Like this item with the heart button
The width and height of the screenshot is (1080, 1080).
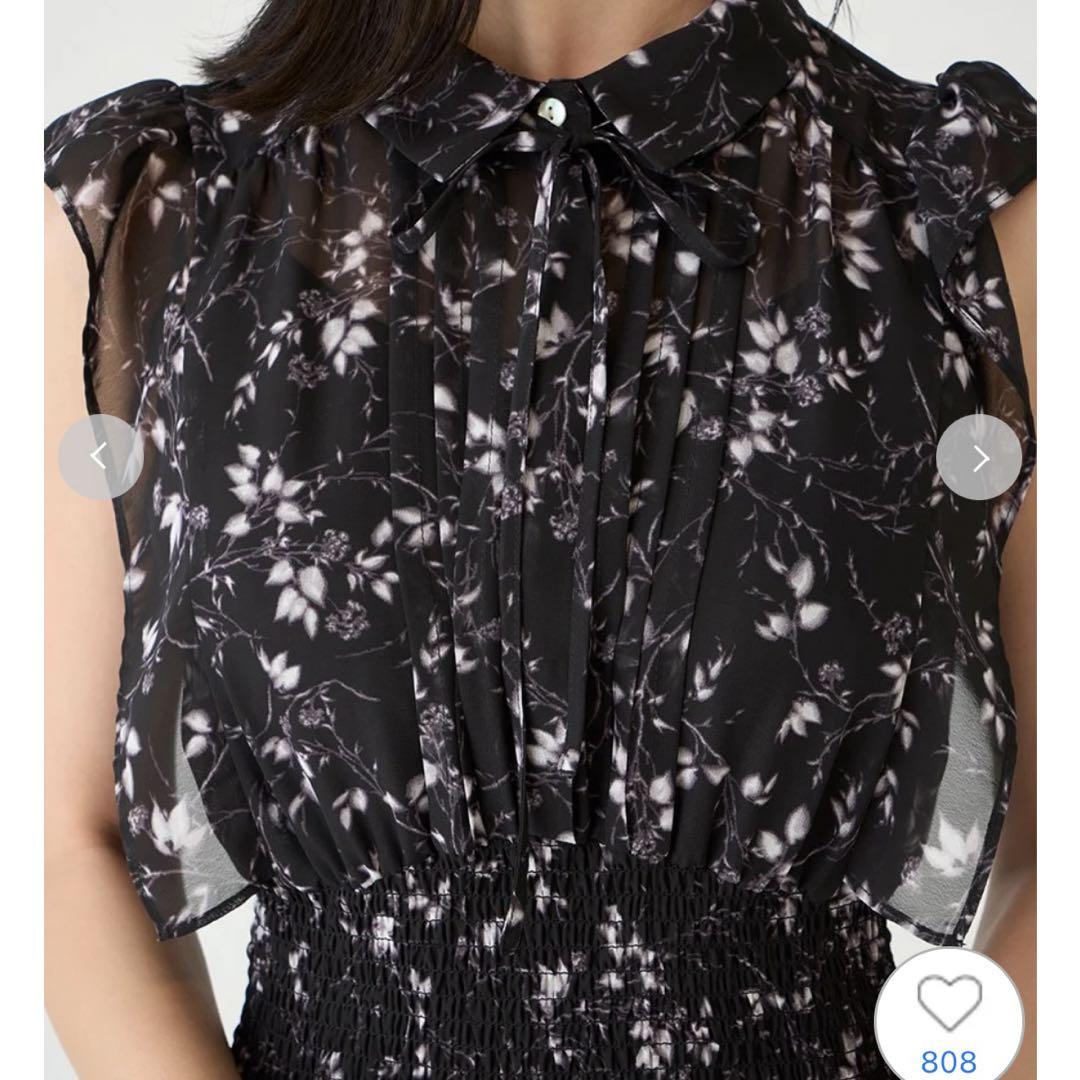(948, 1005)
